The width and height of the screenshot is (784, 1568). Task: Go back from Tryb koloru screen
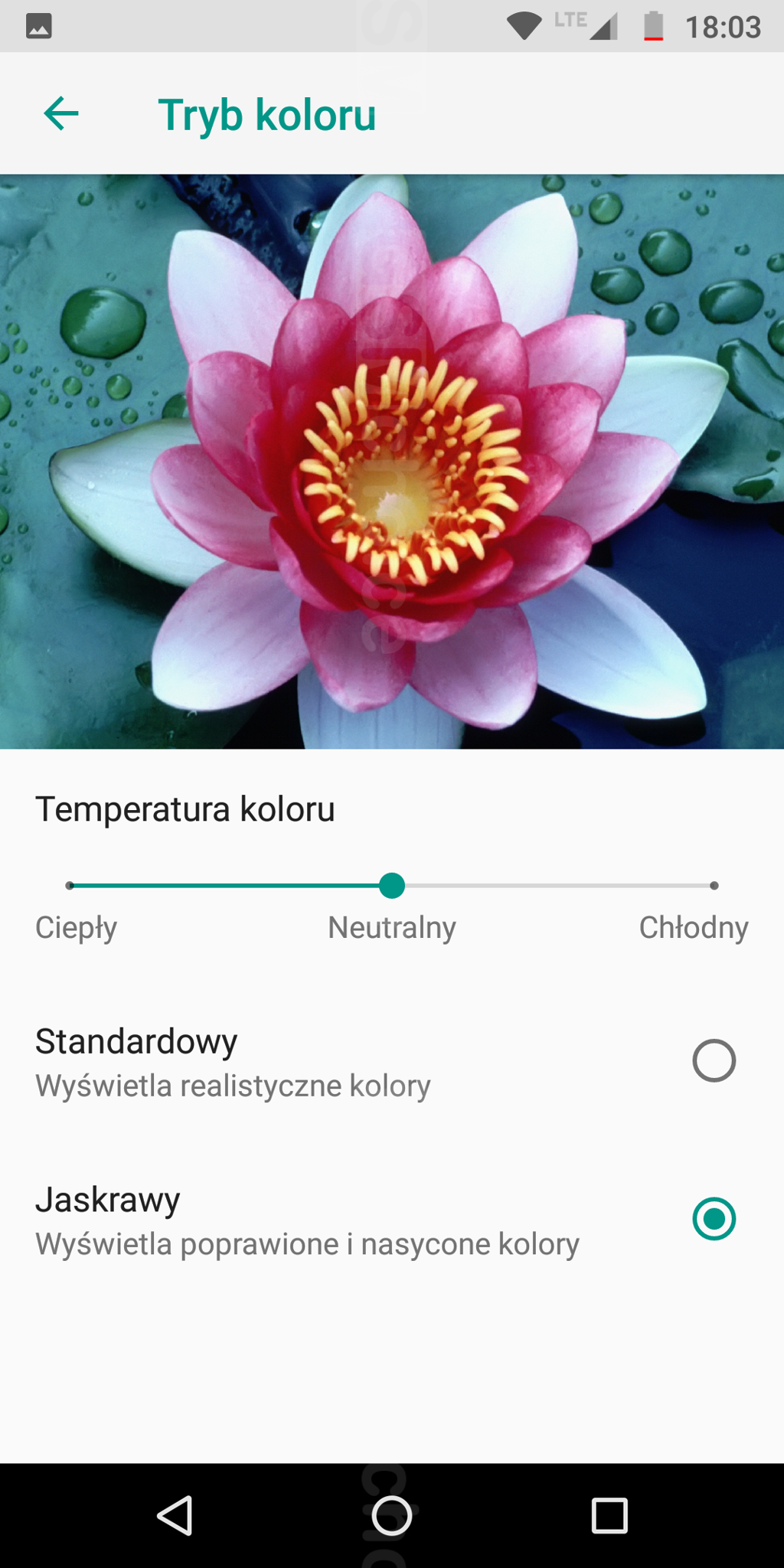coord(61,114)
